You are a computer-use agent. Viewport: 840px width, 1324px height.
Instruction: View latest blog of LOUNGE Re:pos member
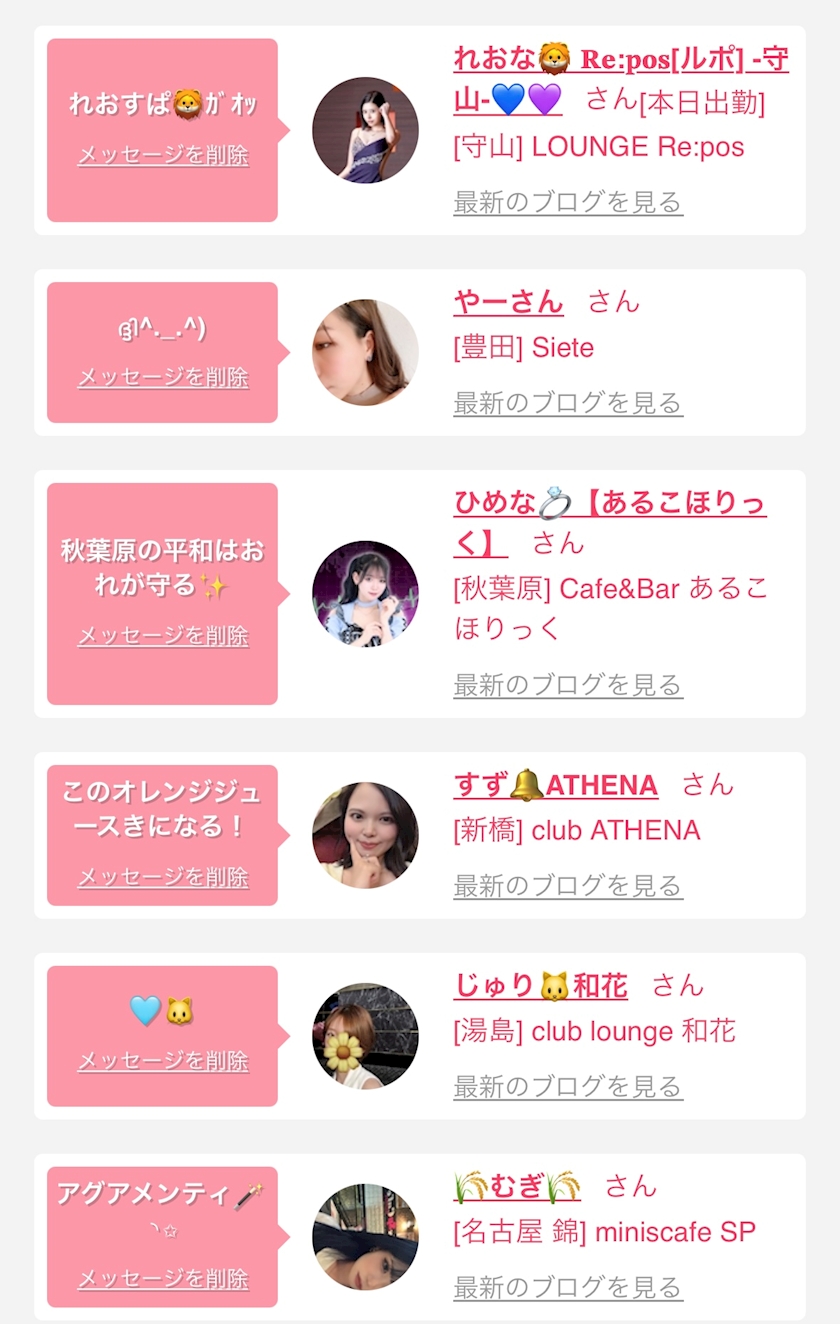pos(567,202)
